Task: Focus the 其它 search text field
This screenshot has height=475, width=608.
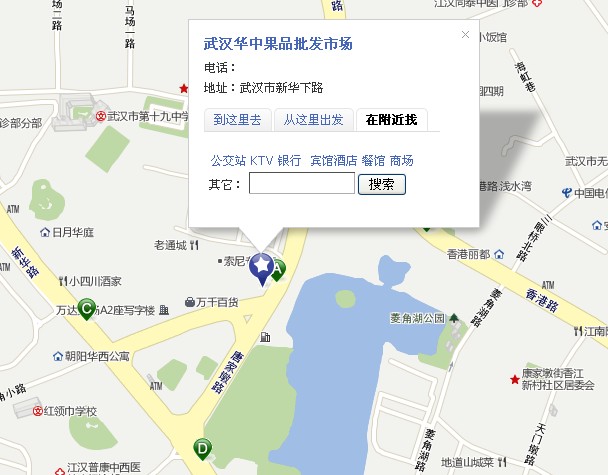Action: [x=301, y=184]
